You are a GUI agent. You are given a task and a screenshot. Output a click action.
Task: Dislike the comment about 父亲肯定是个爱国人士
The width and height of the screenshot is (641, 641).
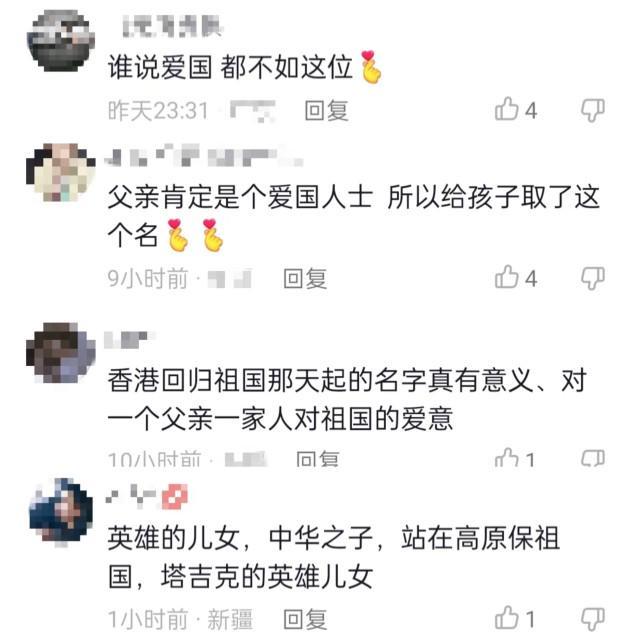point(593,278)
